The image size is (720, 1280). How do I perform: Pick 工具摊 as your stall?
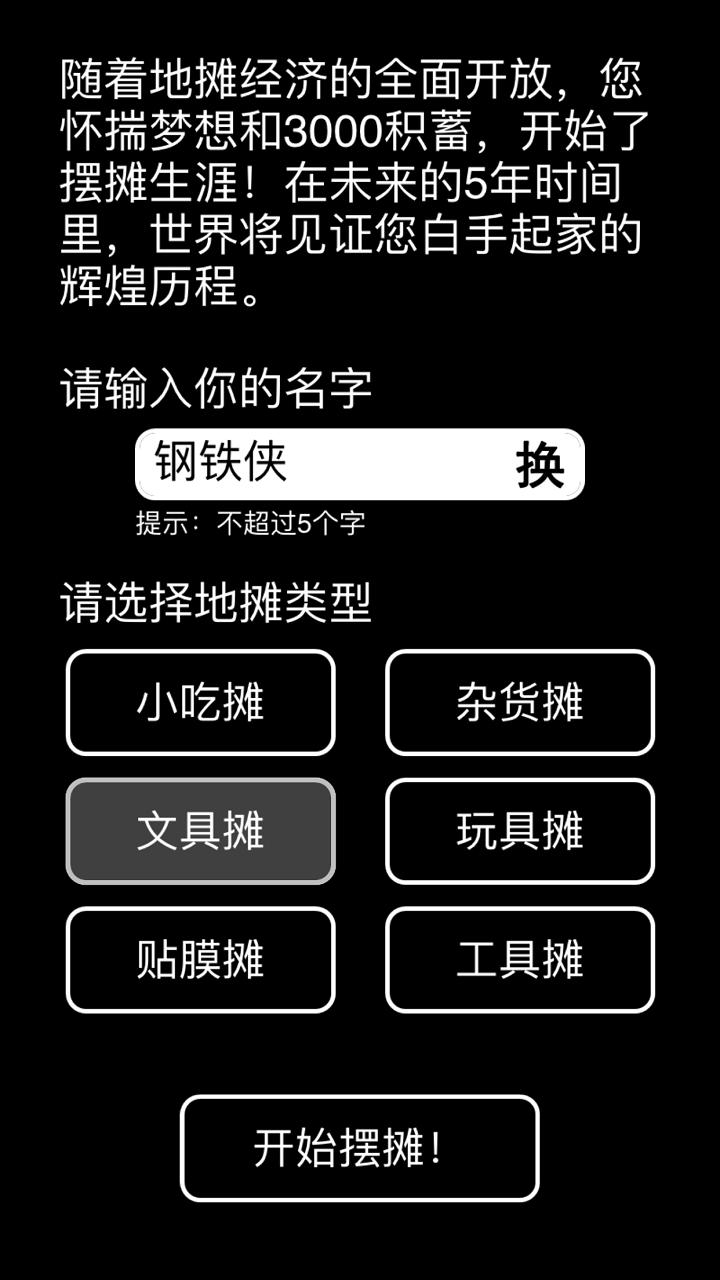click(520, 959)
